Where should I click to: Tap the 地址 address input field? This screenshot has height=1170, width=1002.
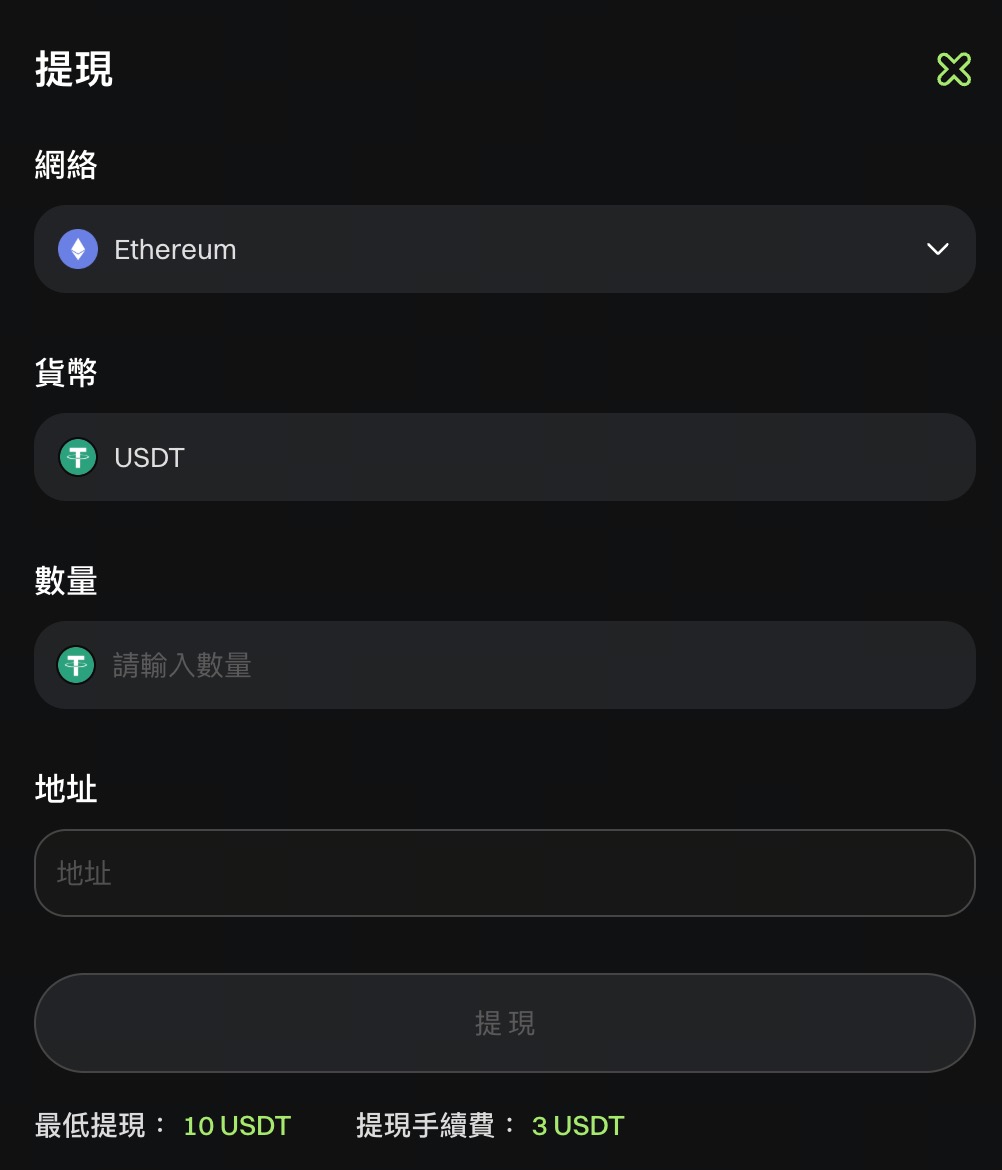(x=504, y=873)
